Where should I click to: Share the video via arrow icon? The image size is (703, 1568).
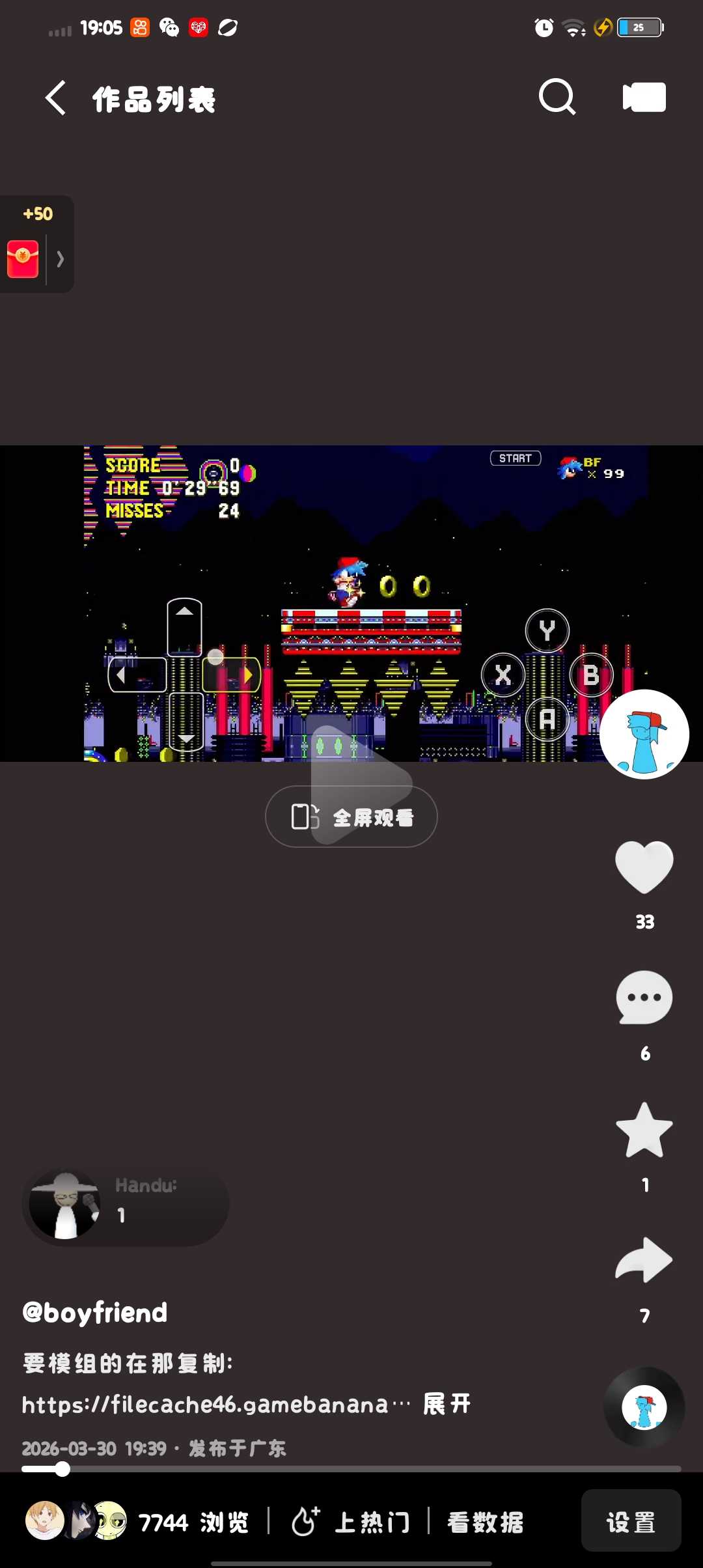tap(644, 1261)
